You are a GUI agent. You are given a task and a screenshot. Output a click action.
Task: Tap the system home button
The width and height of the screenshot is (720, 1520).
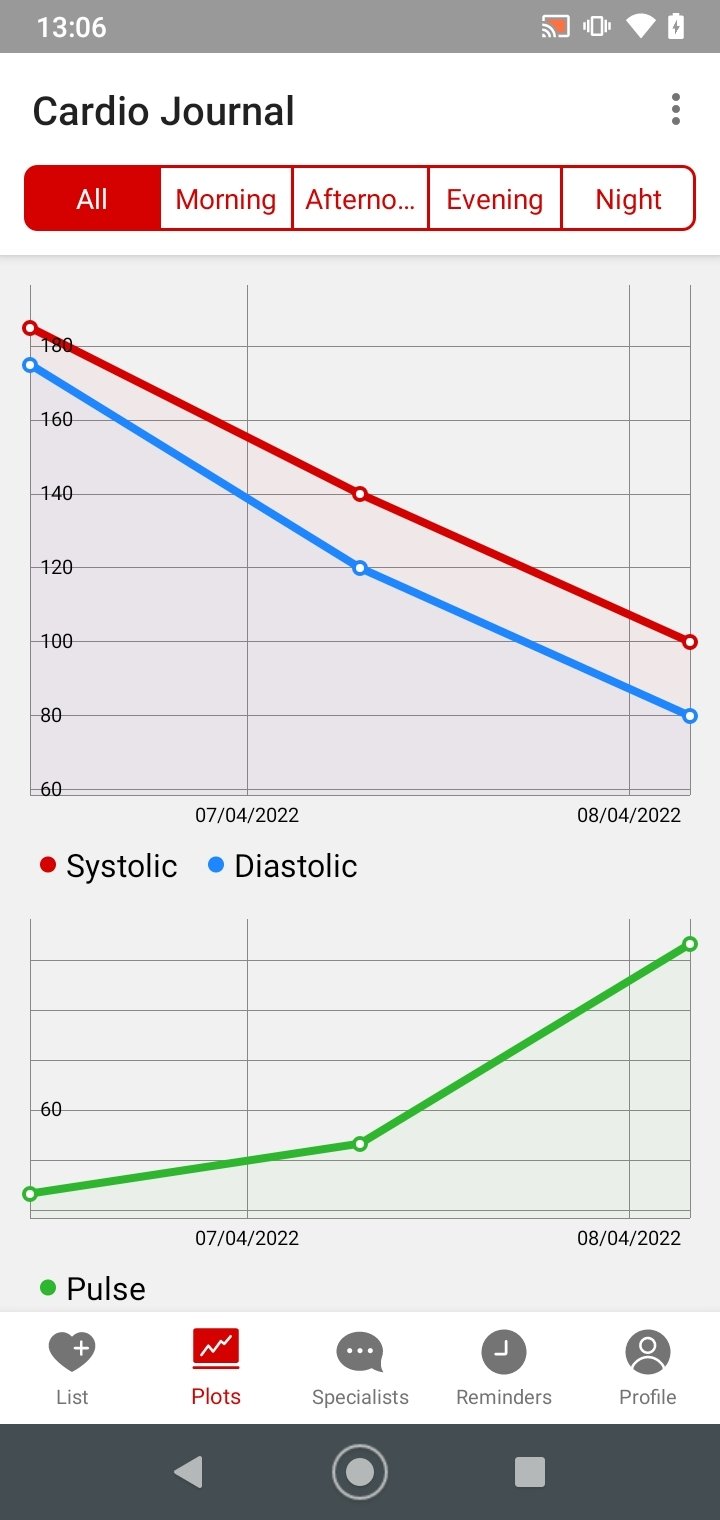point(360,1472)
